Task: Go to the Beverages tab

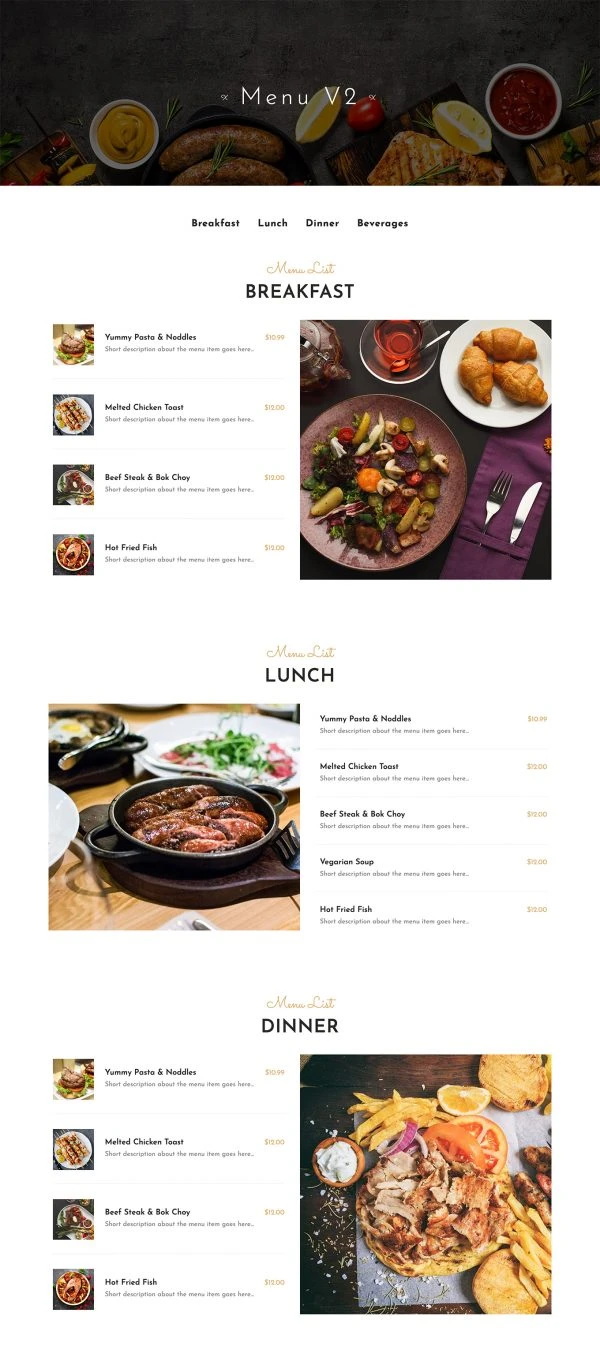Action: [382, 223]
